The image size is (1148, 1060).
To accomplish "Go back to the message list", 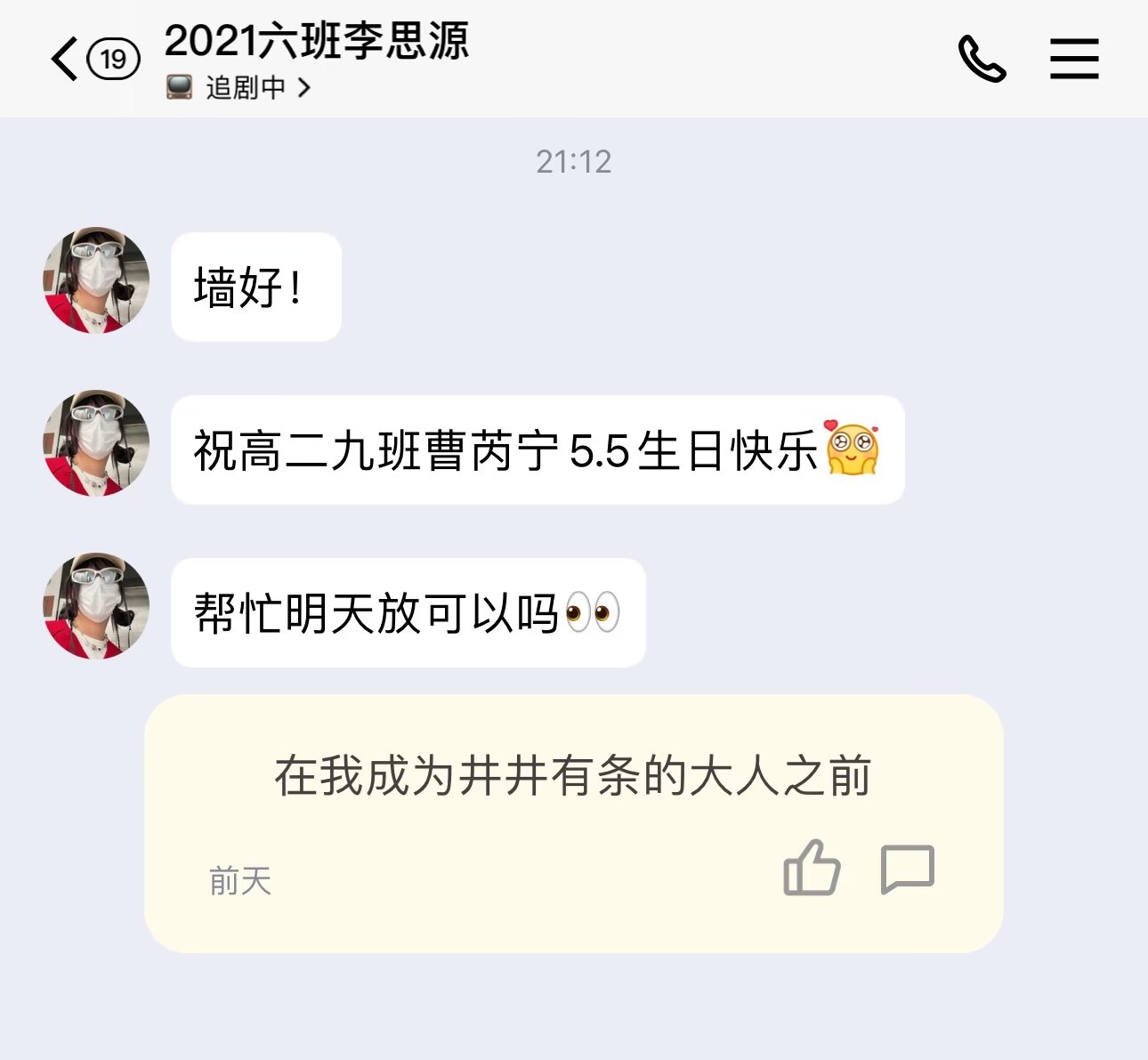I will (65, 60).
